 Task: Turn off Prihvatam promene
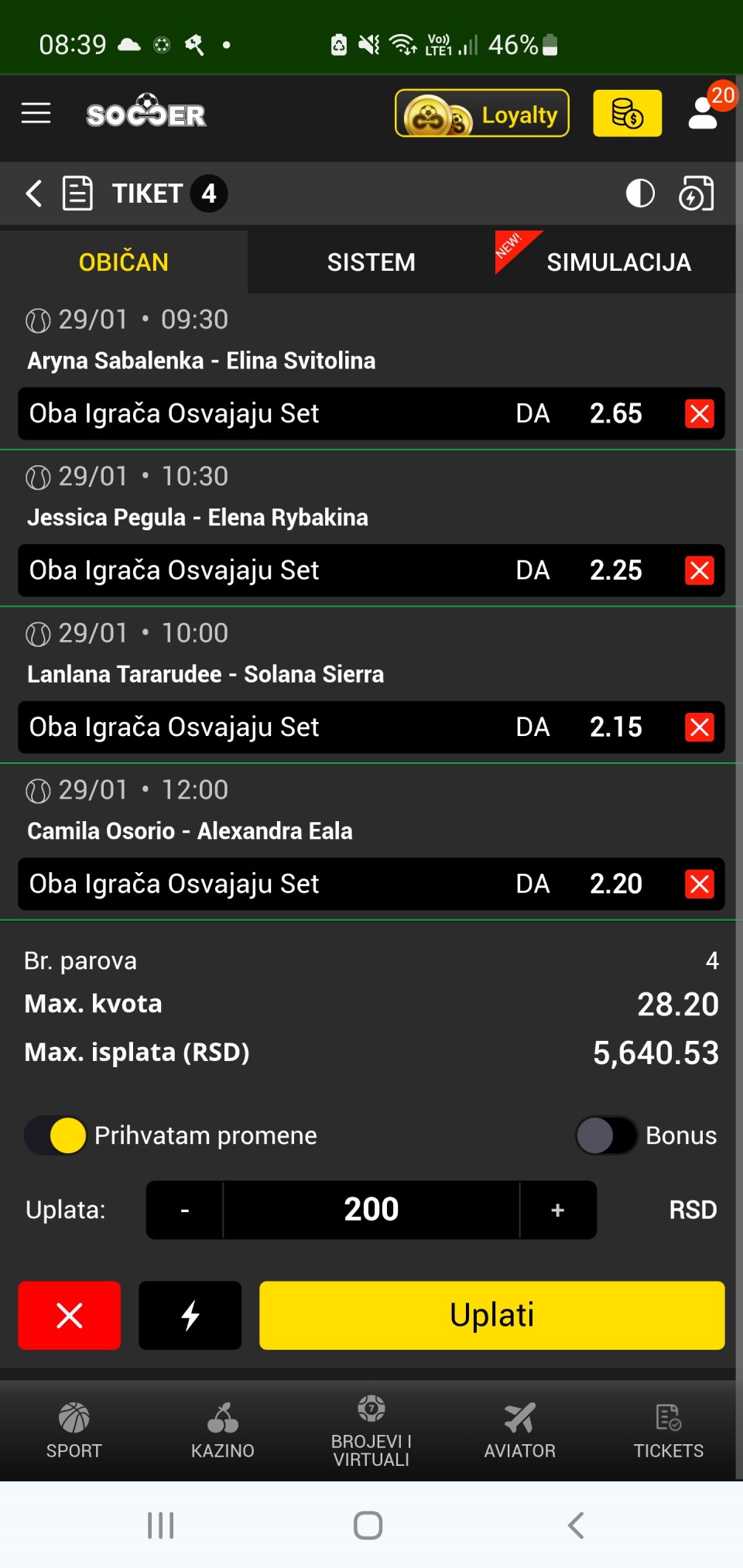click(x=56, y=1135)
